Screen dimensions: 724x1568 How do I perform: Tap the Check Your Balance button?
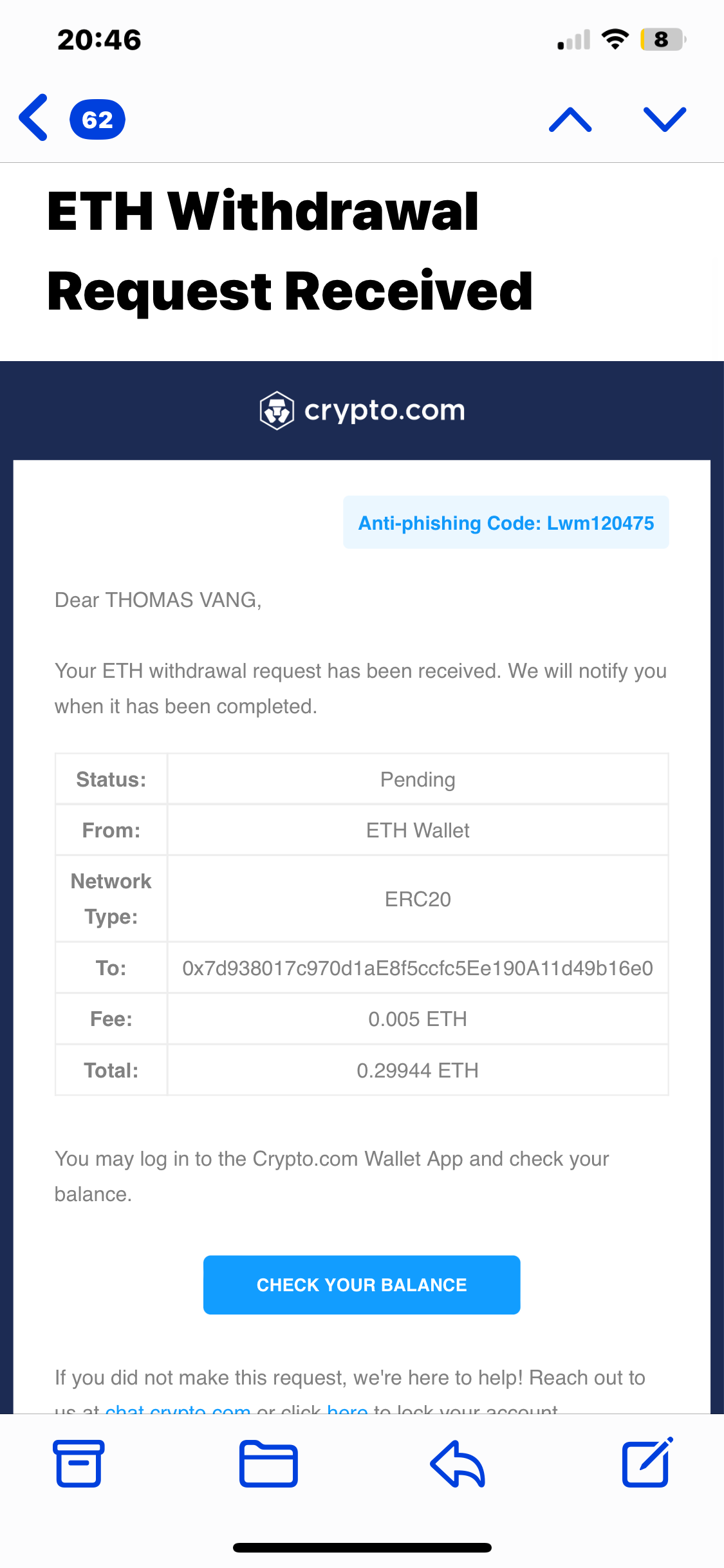362,1285
